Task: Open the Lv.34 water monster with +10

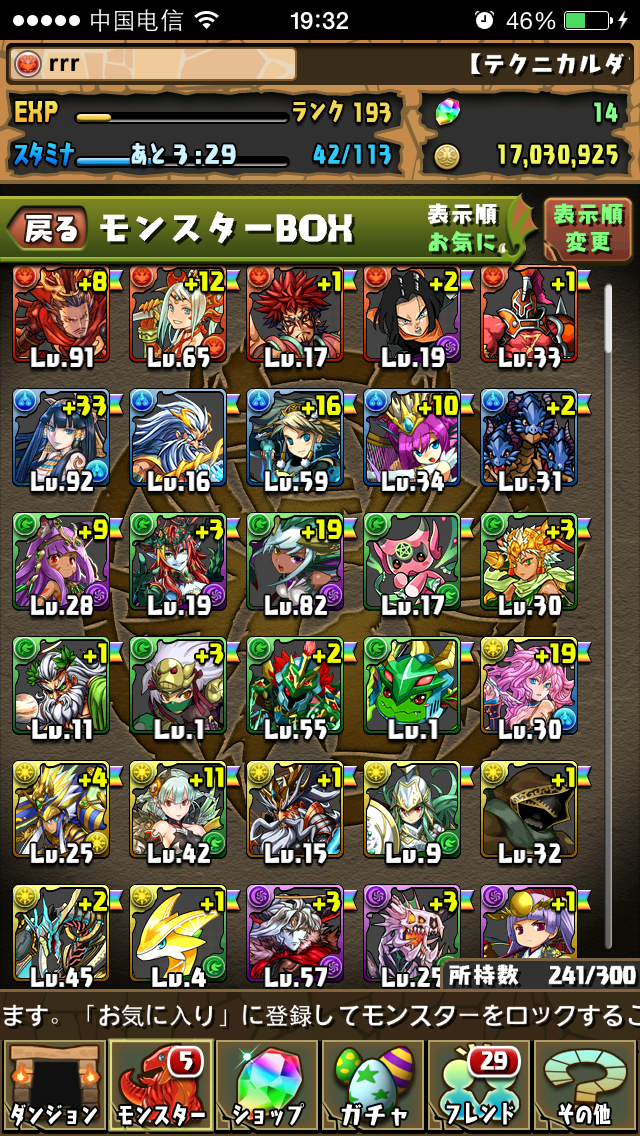Action: [x=411, y=440]
